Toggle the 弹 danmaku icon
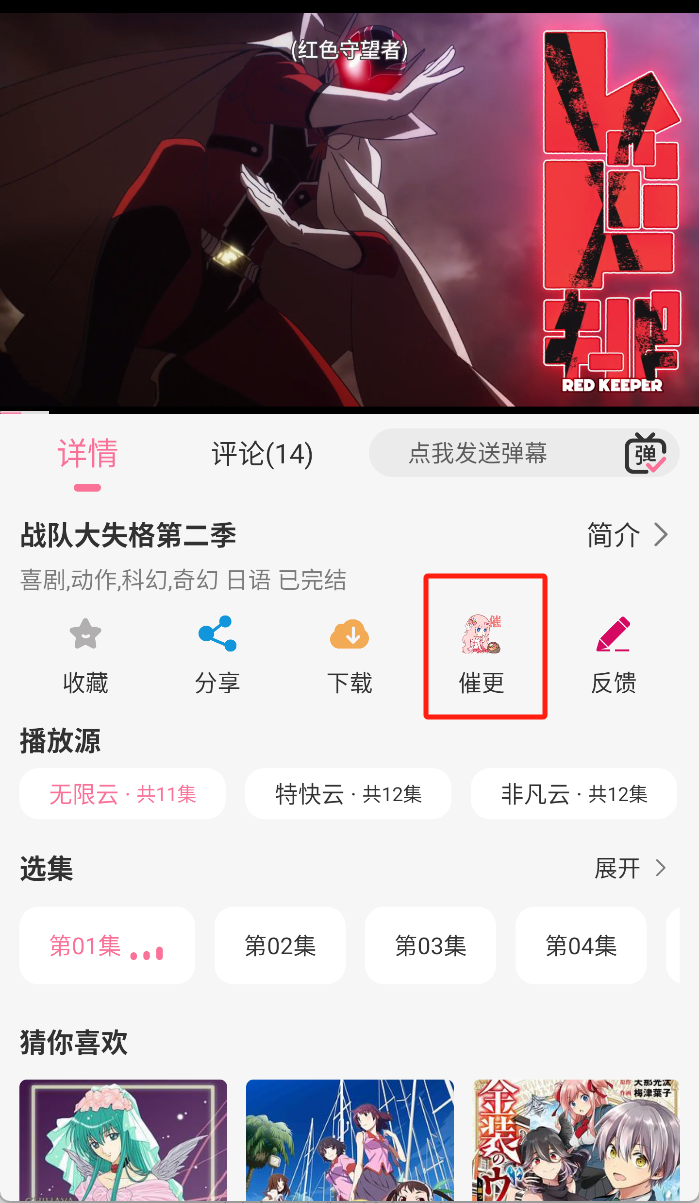 click(x=646, y=453)
